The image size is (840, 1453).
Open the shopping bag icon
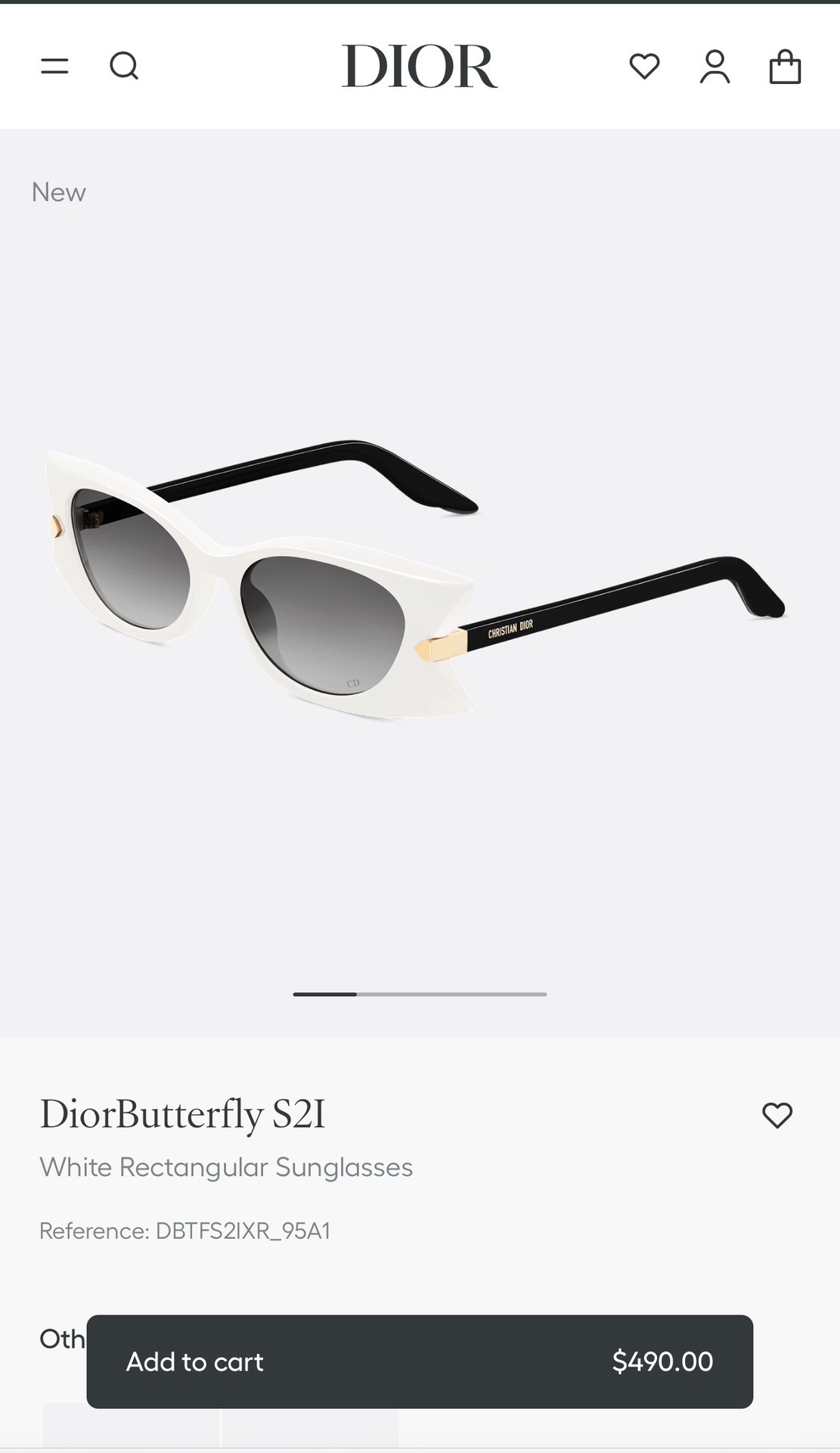tap(785, 67)
